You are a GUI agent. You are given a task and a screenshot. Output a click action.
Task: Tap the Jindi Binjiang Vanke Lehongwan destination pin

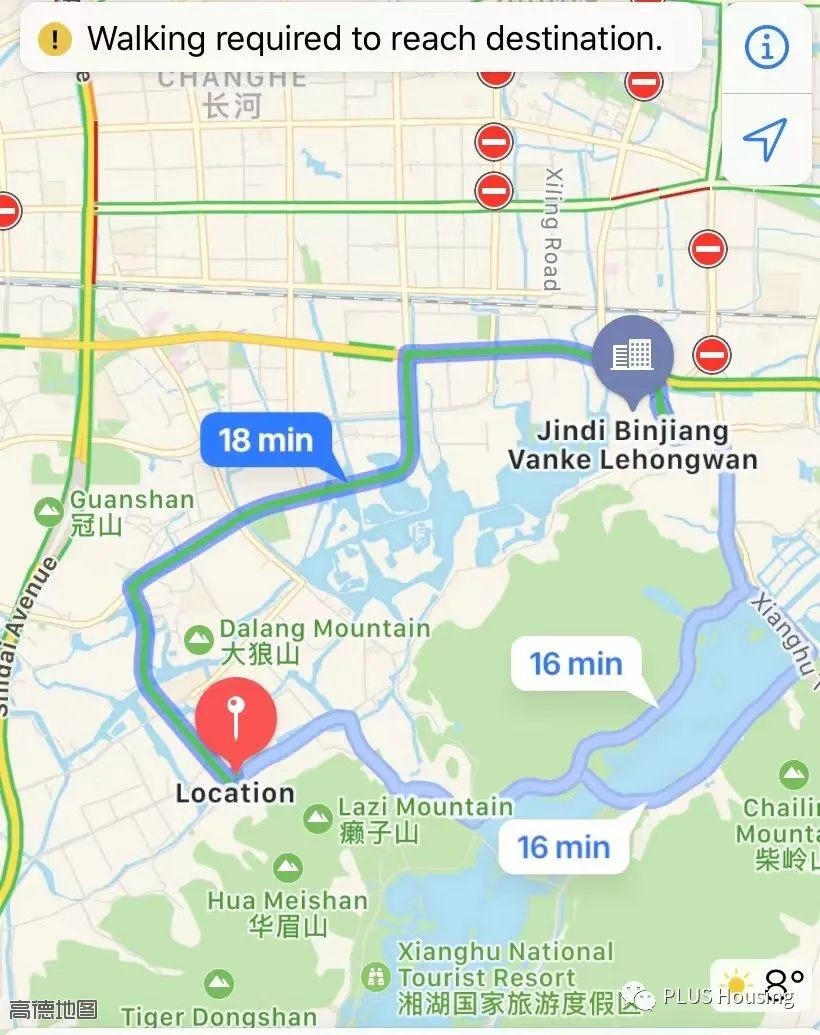pyautogui.click(x=632, y=354)
